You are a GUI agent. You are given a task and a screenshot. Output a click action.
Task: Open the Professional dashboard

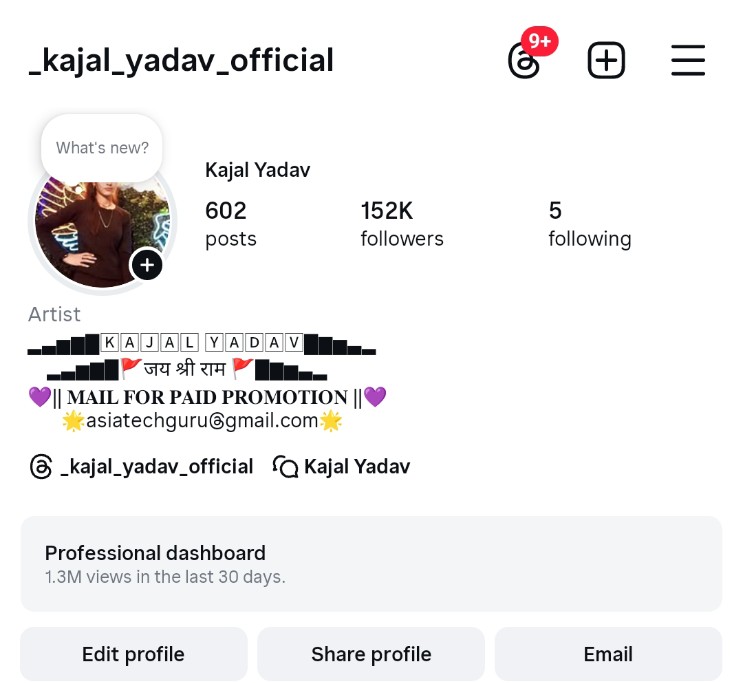(x=371, y=564)
